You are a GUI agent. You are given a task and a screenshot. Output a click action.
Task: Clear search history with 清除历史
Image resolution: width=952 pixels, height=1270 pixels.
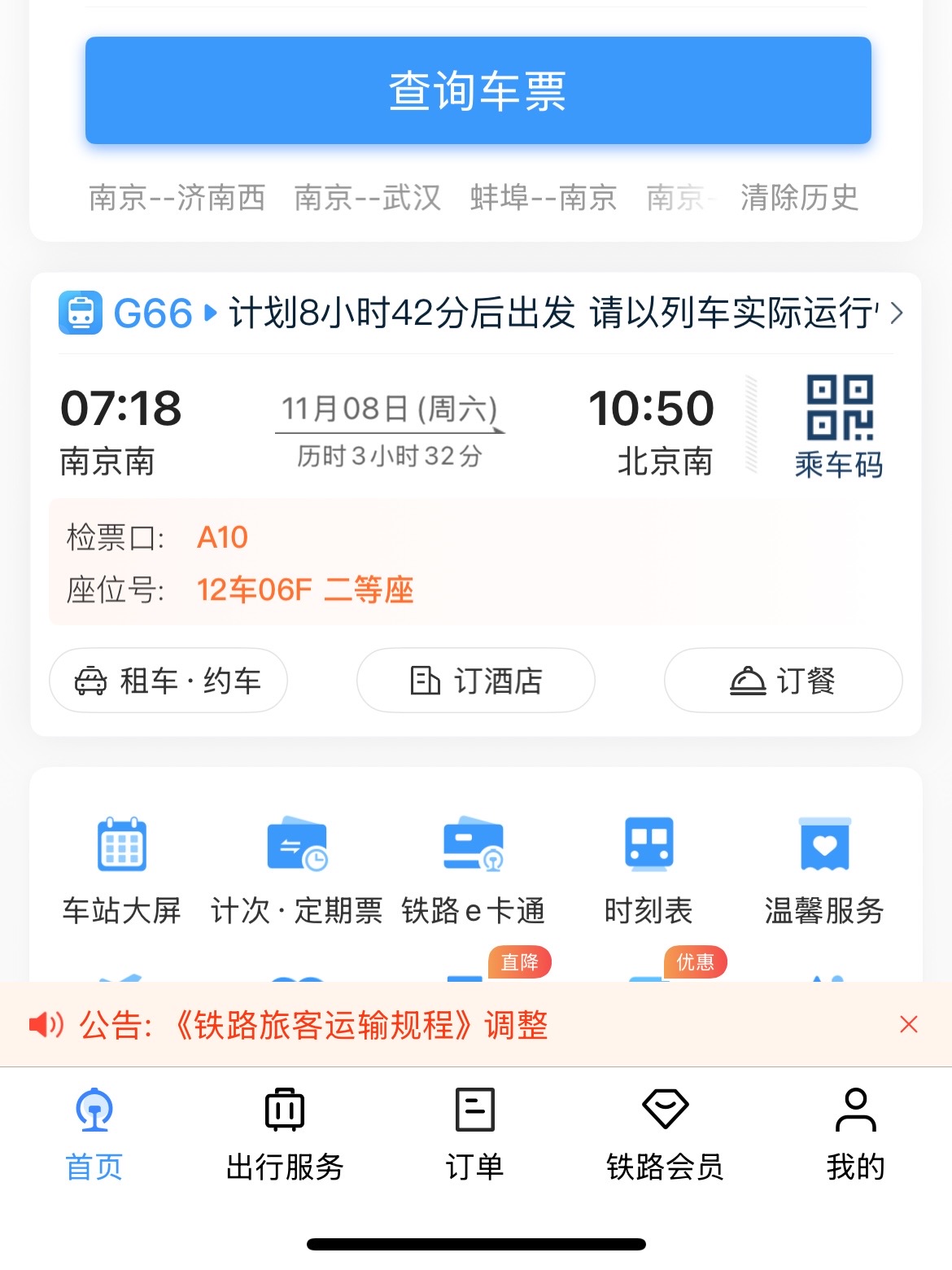click(x=799, y=197)
